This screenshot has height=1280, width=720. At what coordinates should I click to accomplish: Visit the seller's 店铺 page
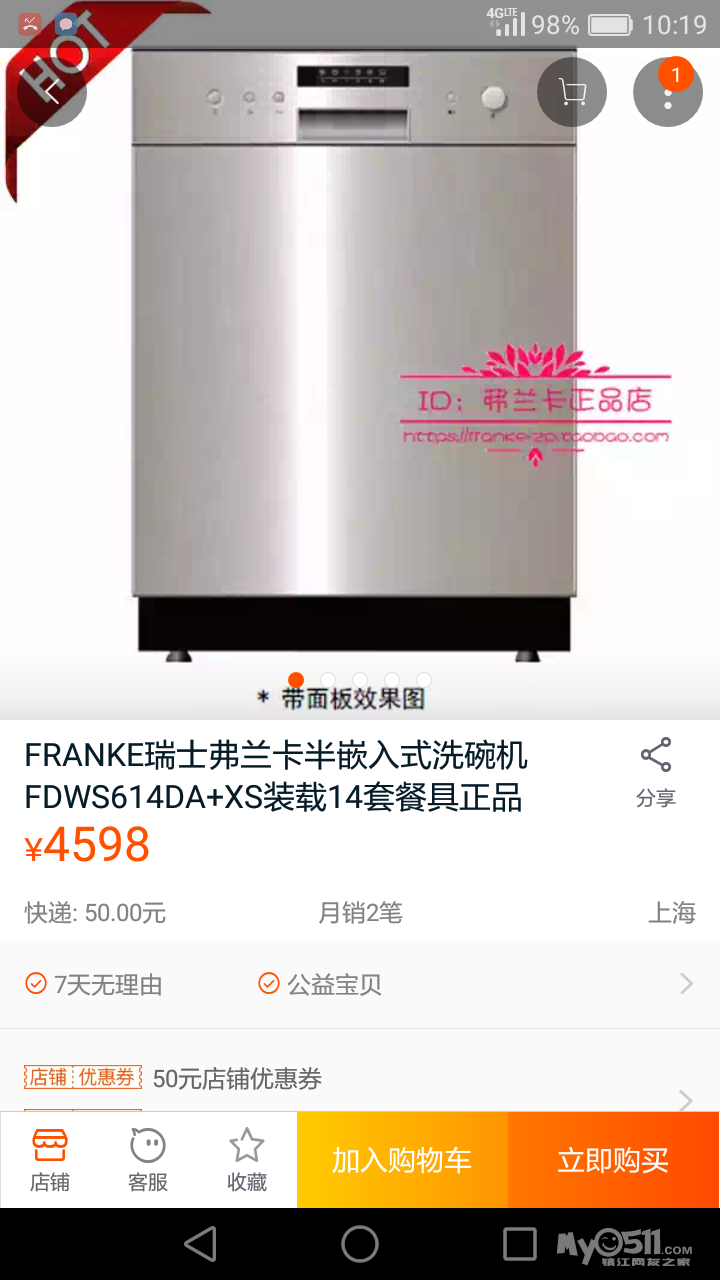pyautogui.click(x=49, y=1160)
